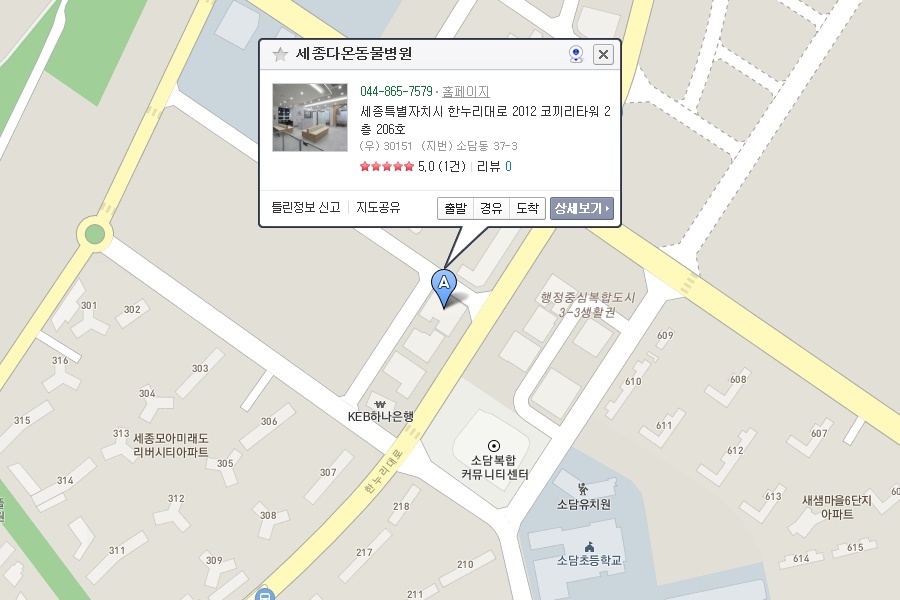This screenshot has width=900, height=600.
Task: Select KEB하나은행 on the map
Action: tap(380, 412)
